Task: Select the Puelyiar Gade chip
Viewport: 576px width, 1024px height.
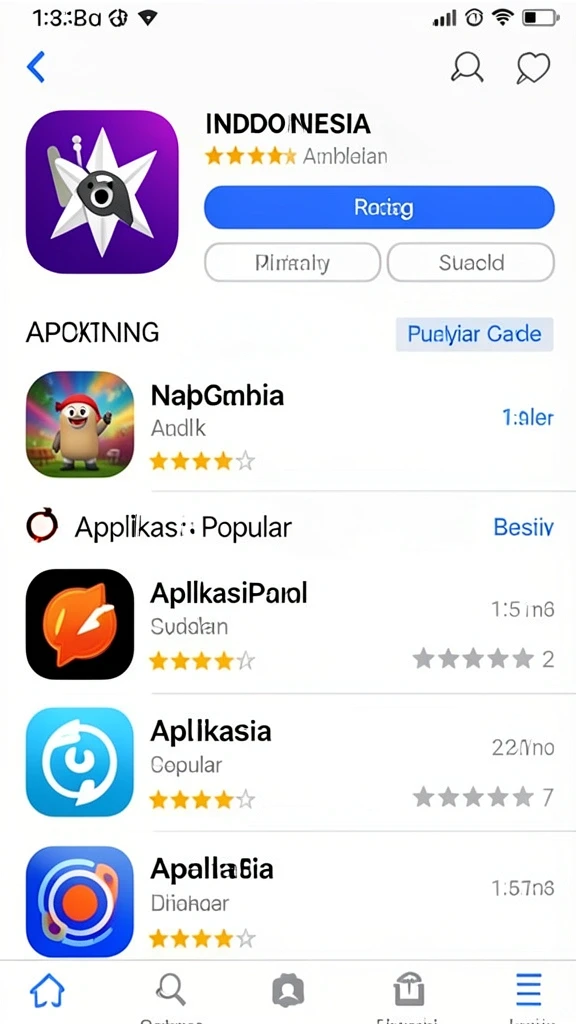Action: coord(475,334)
